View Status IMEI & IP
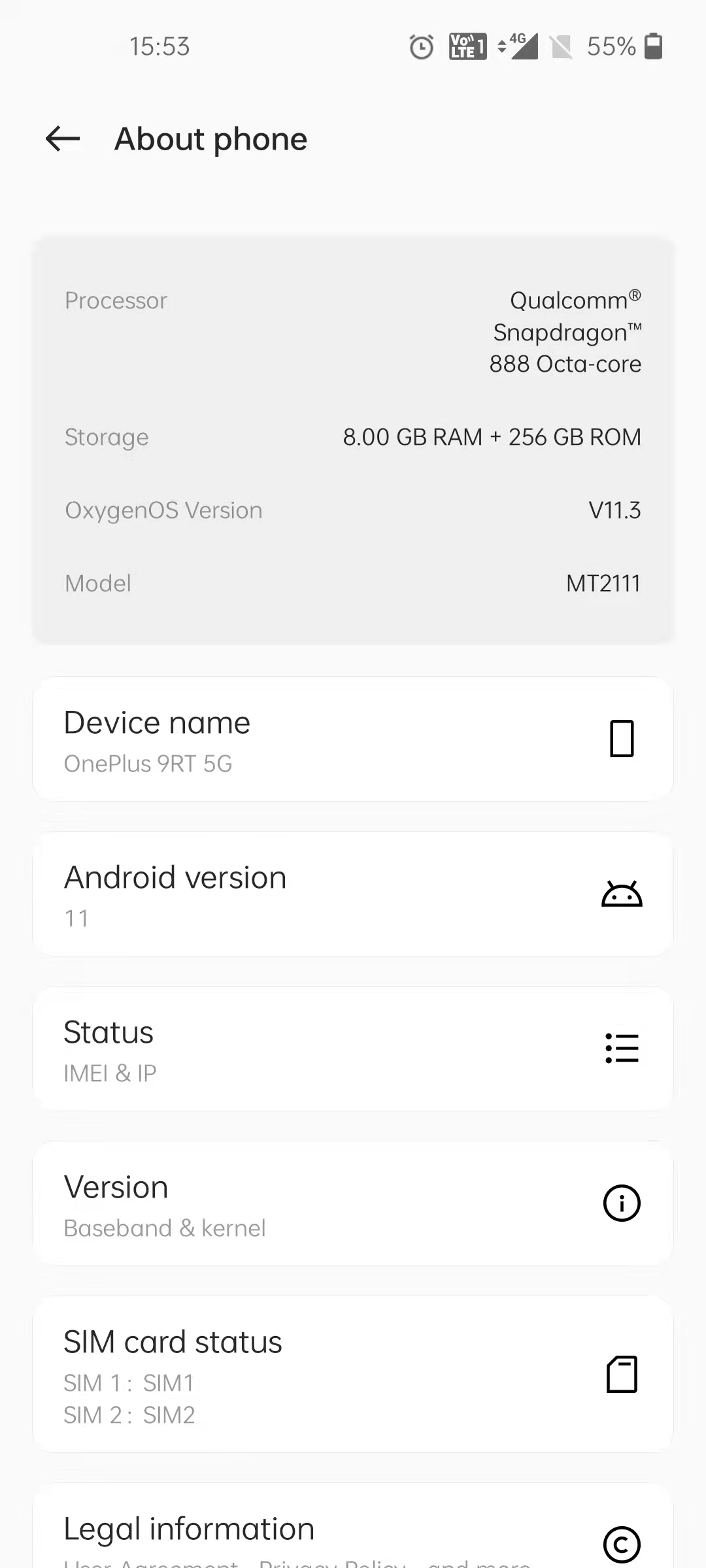Screen dimensions: 706x1568 353,1049
